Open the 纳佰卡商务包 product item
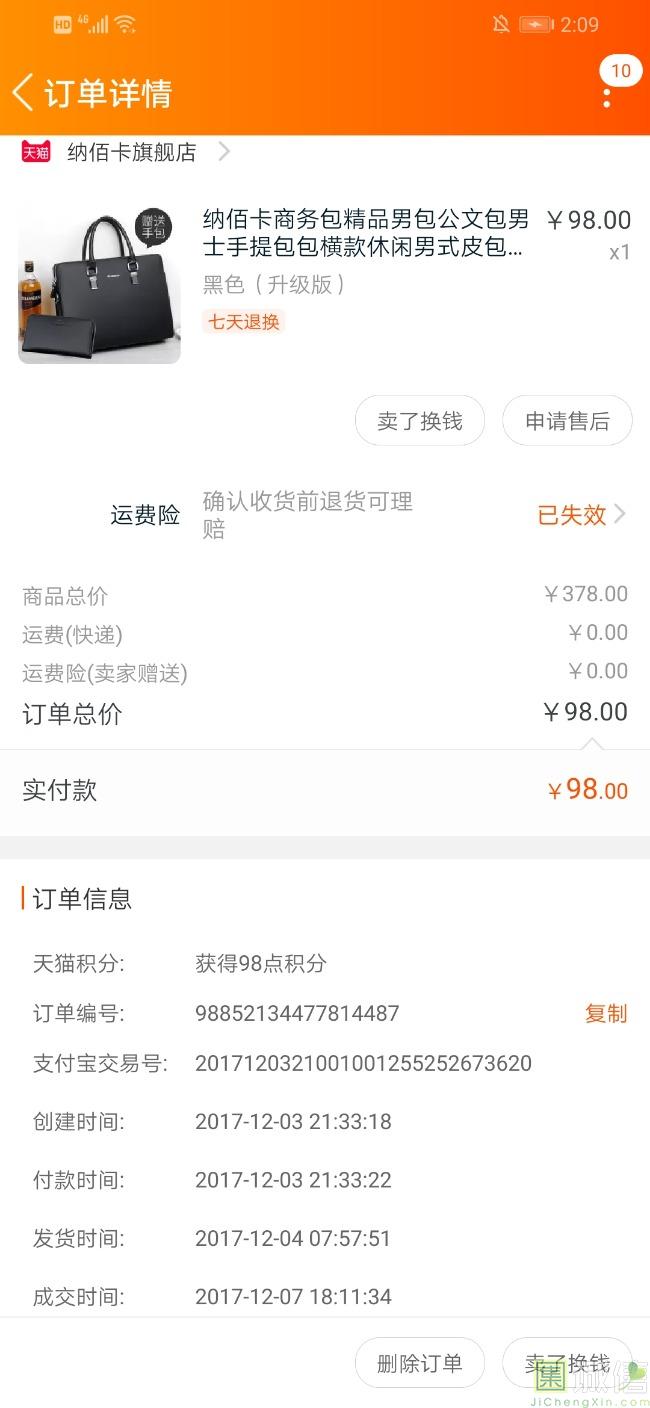 coord(325,278)
